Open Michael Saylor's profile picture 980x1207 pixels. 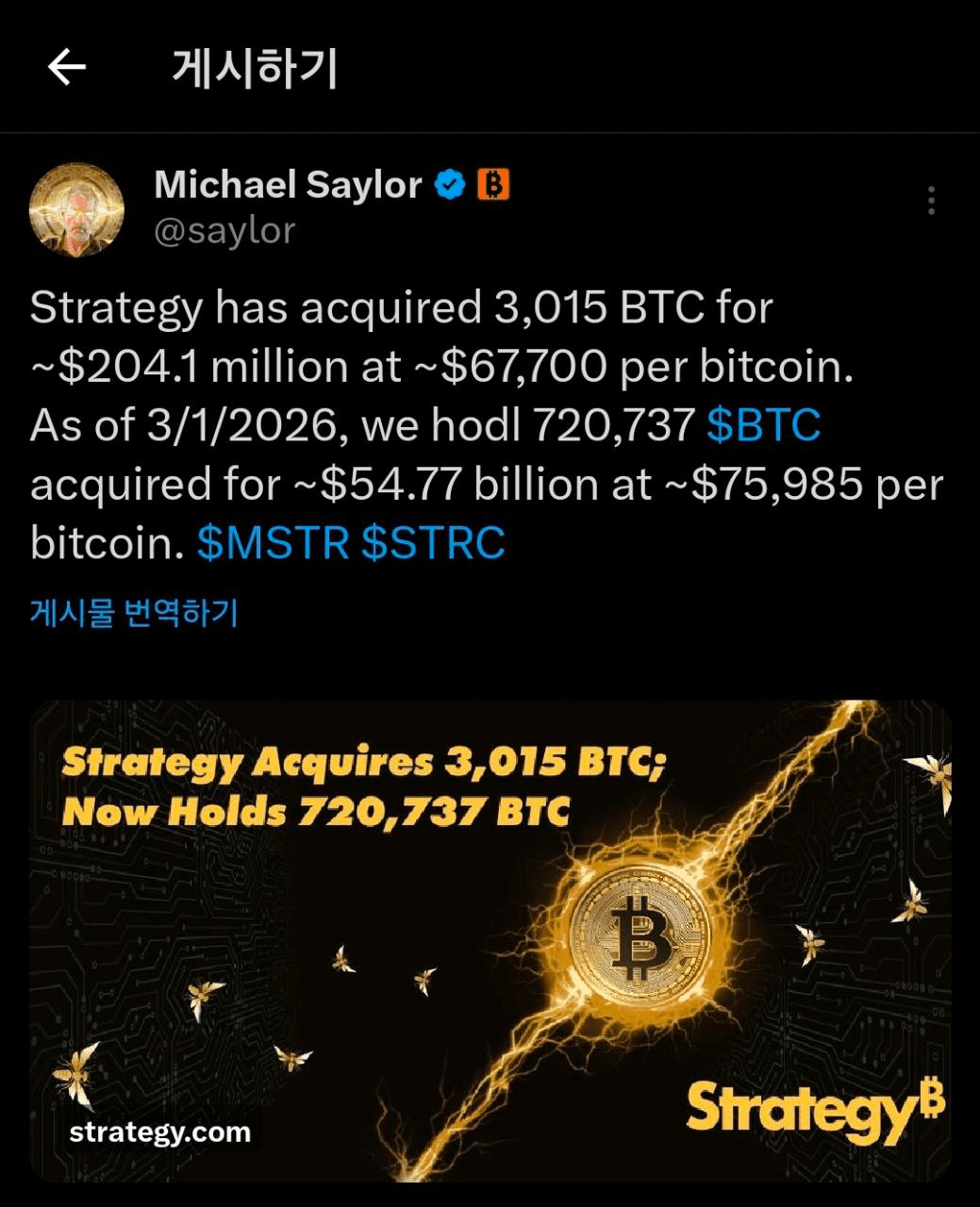click(x=77, y=209)
